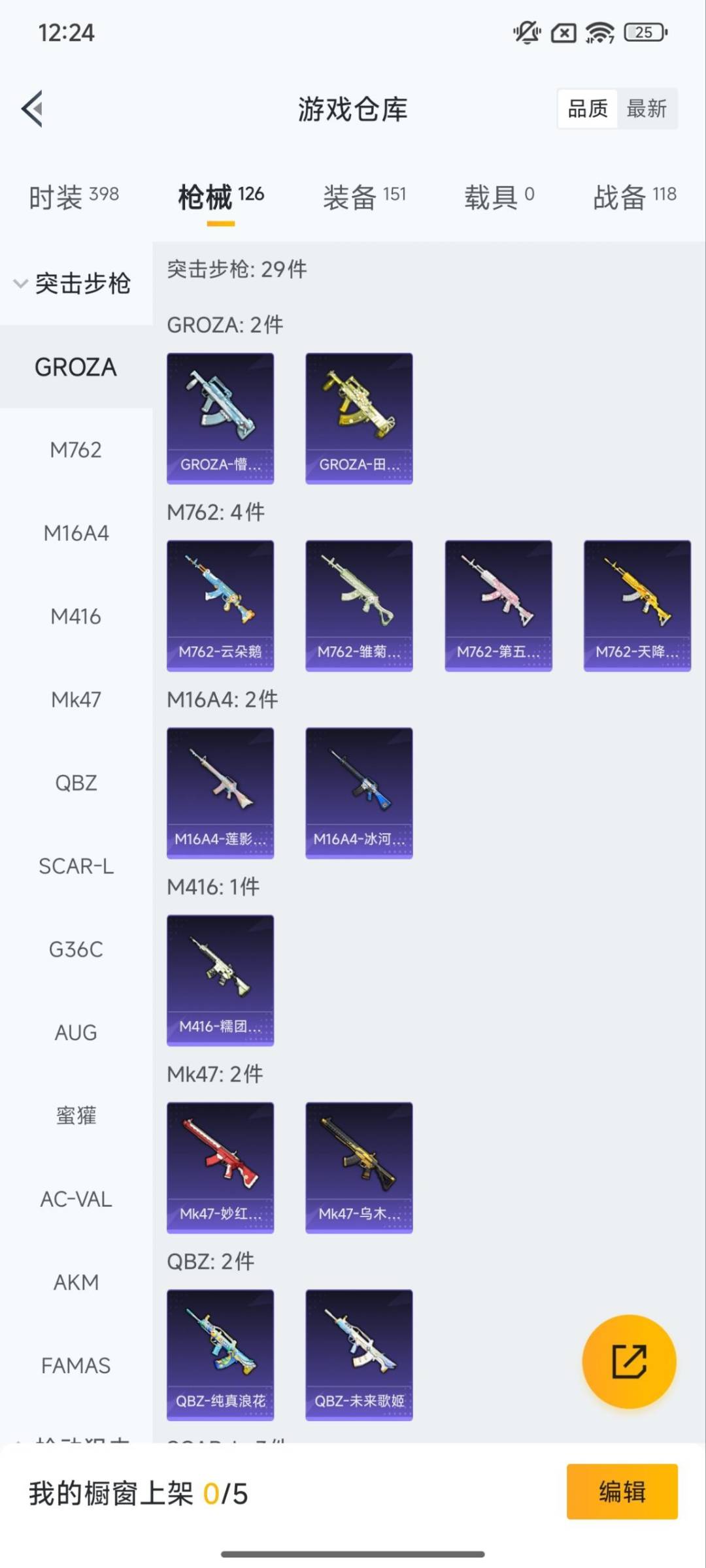Viewport: 706px width, 1568px height.
Task: Open the golden GROZA-田 skin
Action: pyautogui.click(x=359, y=418)
